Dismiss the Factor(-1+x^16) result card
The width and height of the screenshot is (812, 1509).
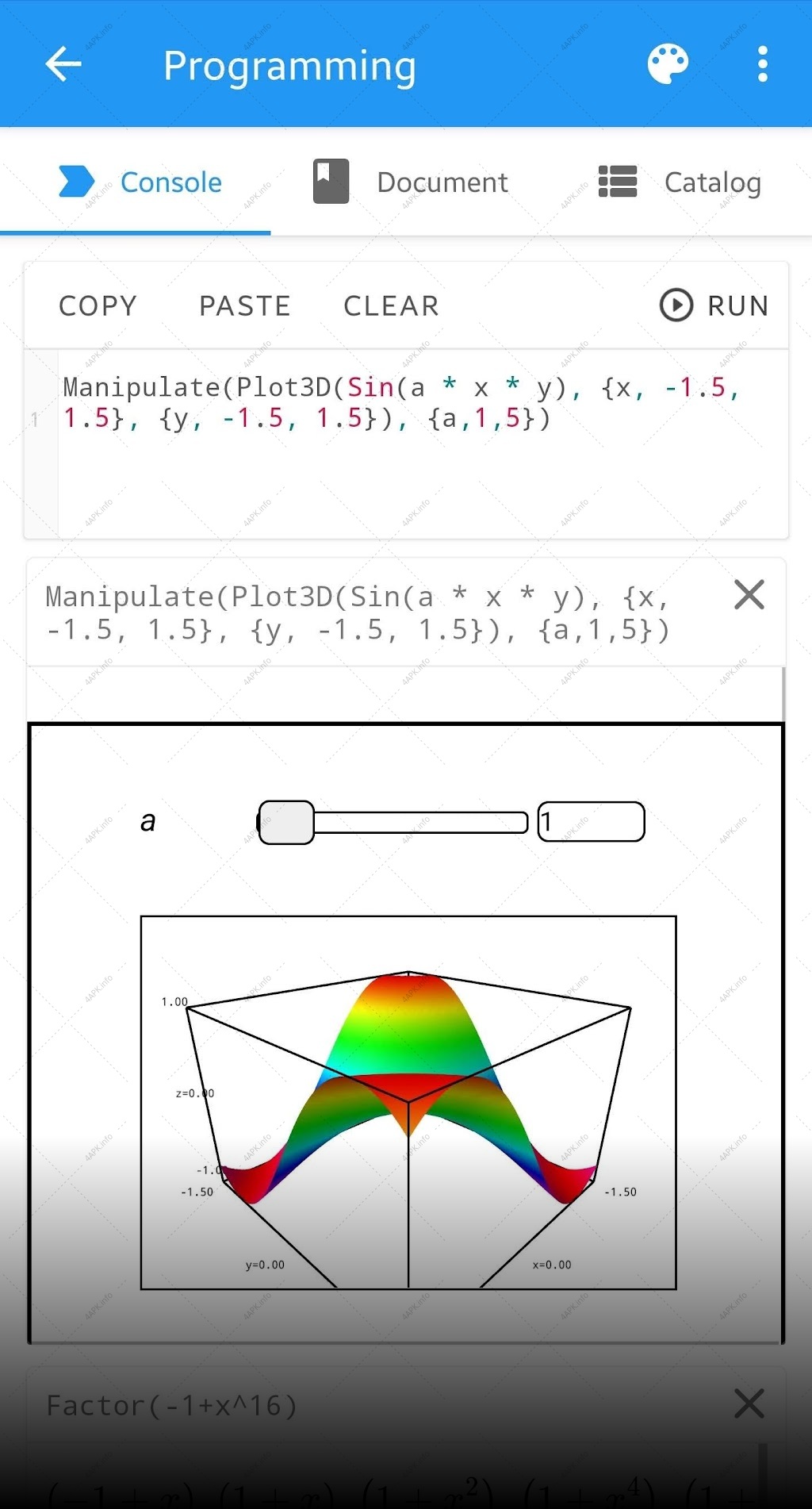pos(749,1403)
